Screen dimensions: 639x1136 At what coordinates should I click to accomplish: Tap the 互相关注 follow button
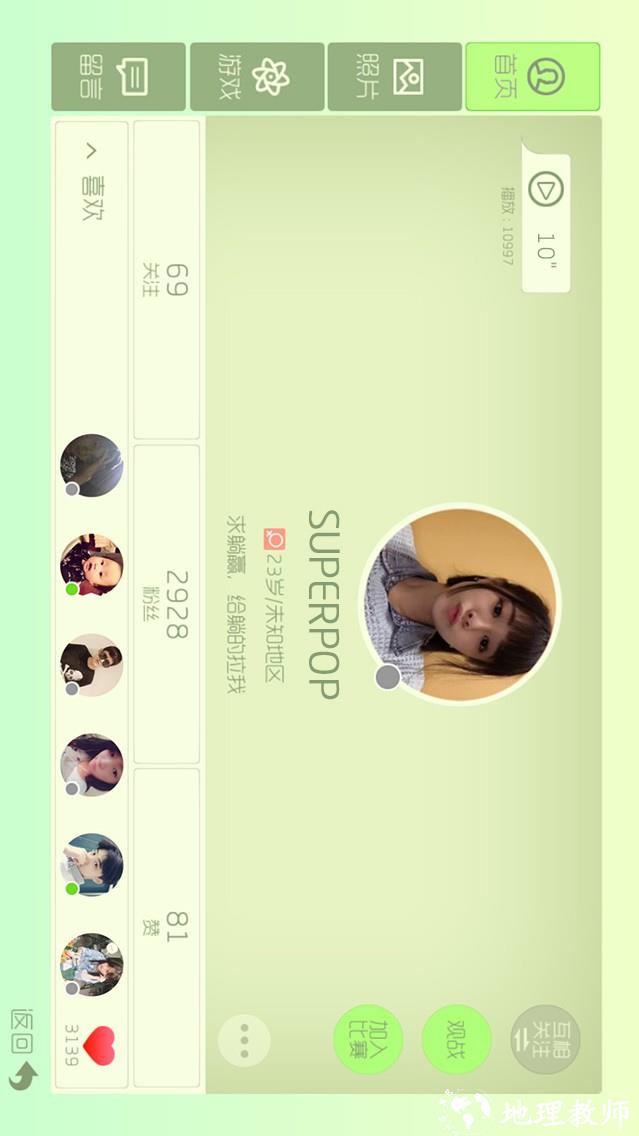click(545, 1040)
